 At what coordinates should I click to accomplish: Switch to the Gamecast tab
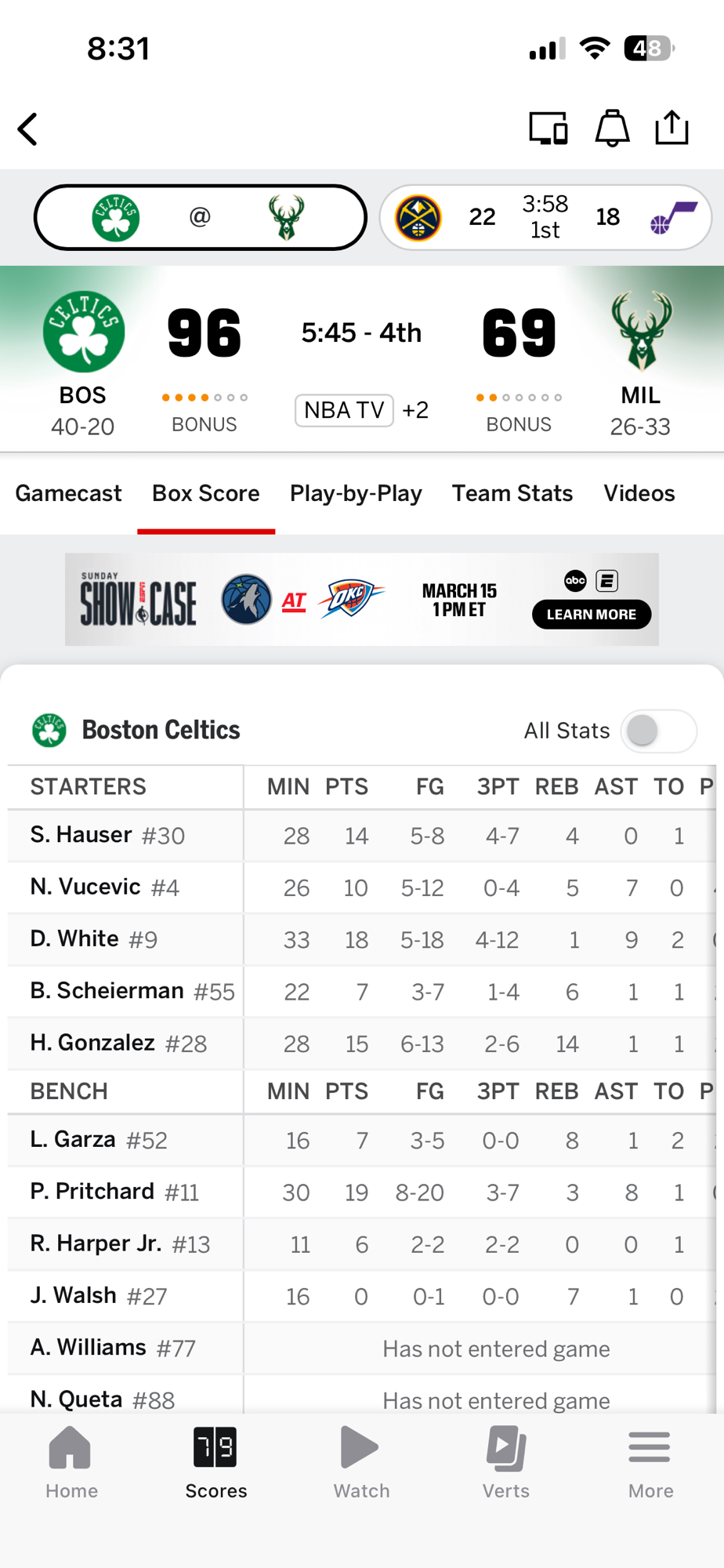(69, 493)
